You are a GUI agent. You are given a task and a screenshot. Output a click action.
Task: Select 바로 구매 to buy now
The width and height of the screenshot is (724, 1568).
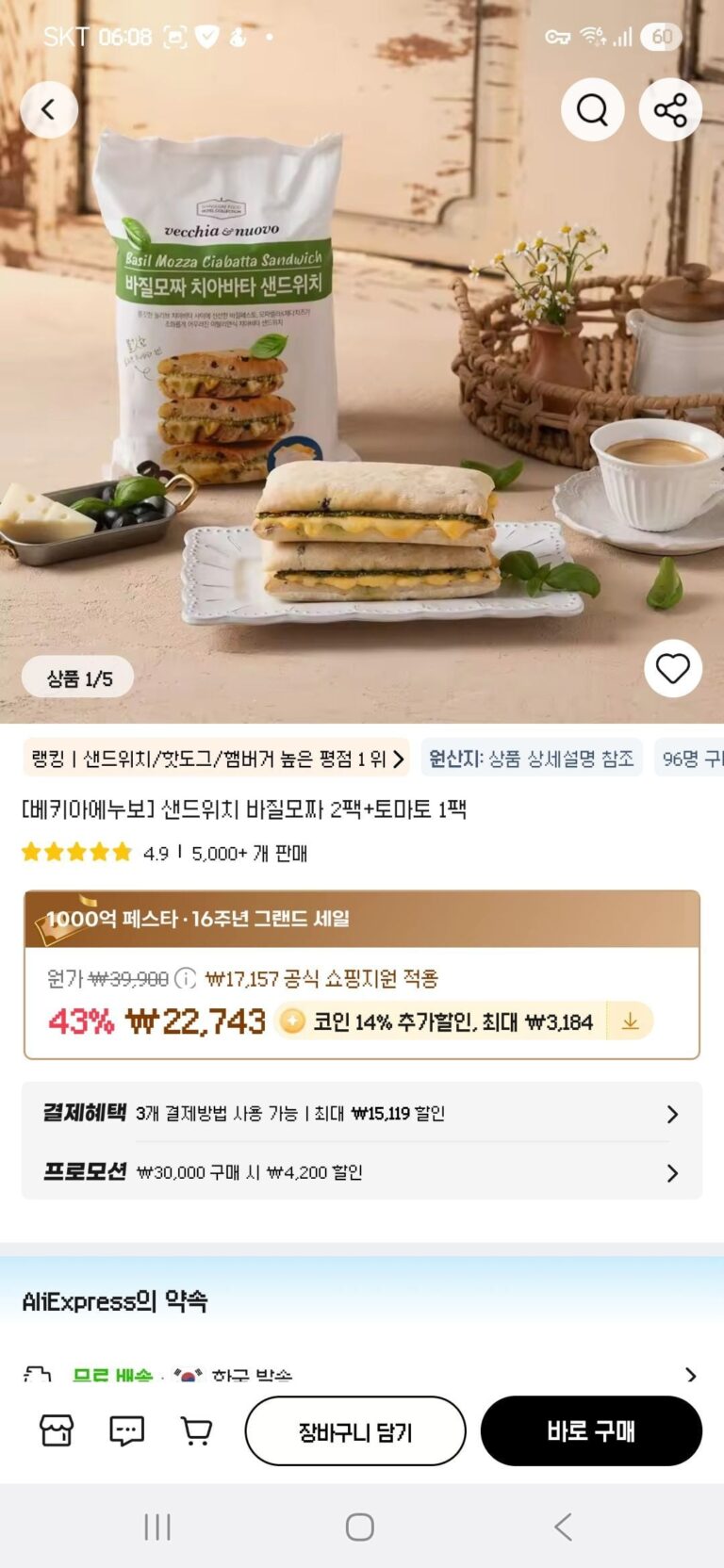591,1431
